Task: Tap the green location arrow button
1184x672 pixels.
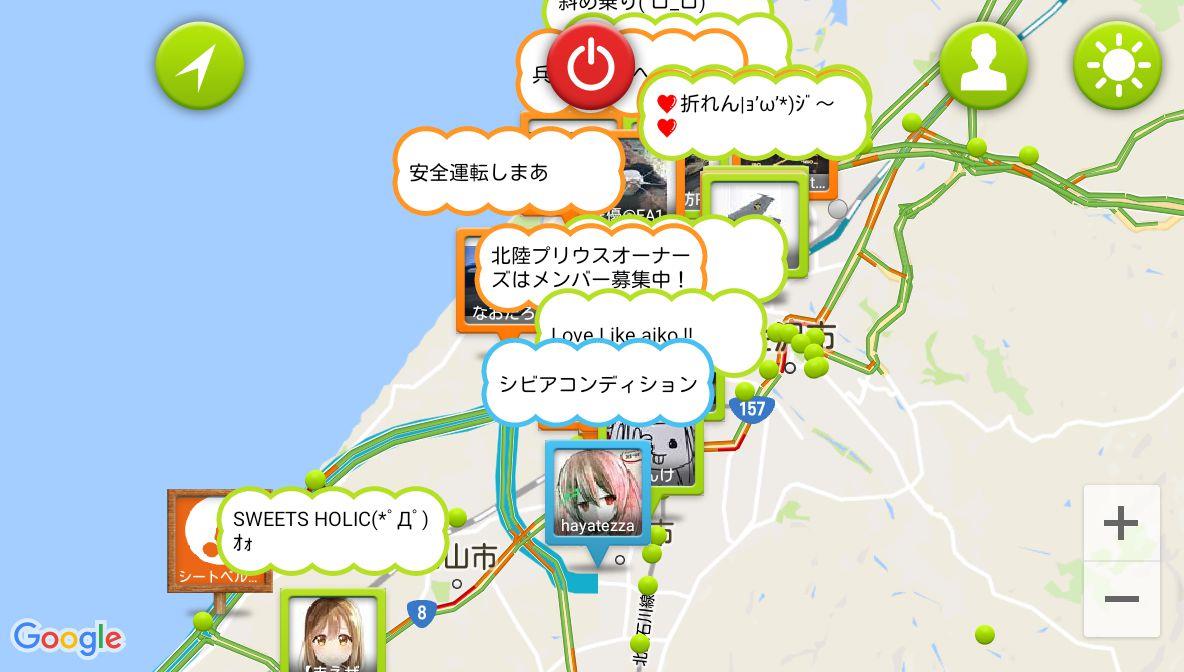Action: 200,66
